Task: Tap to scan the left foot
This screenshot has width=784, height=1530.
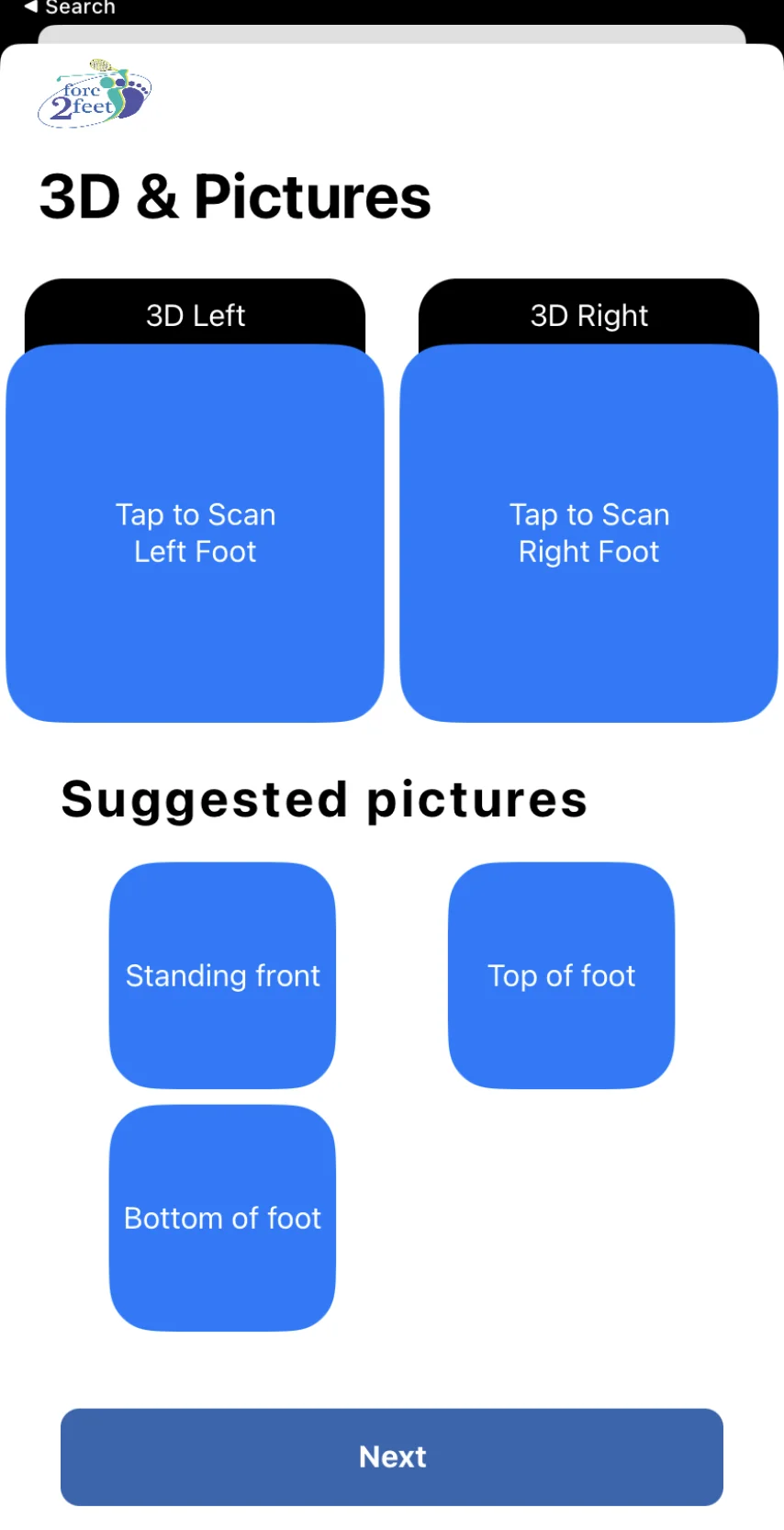Action: coord(195,533)
